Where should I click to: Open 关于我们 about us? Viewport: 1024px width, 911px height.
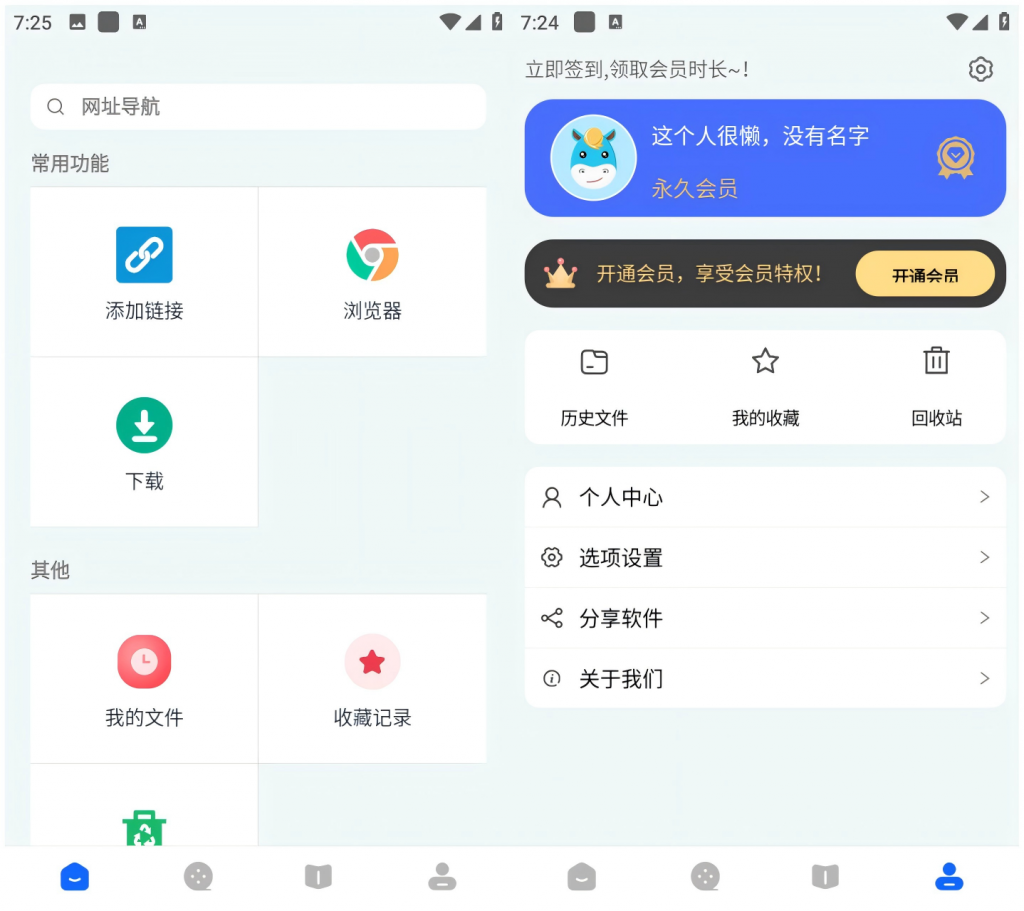tap(764, 678)
